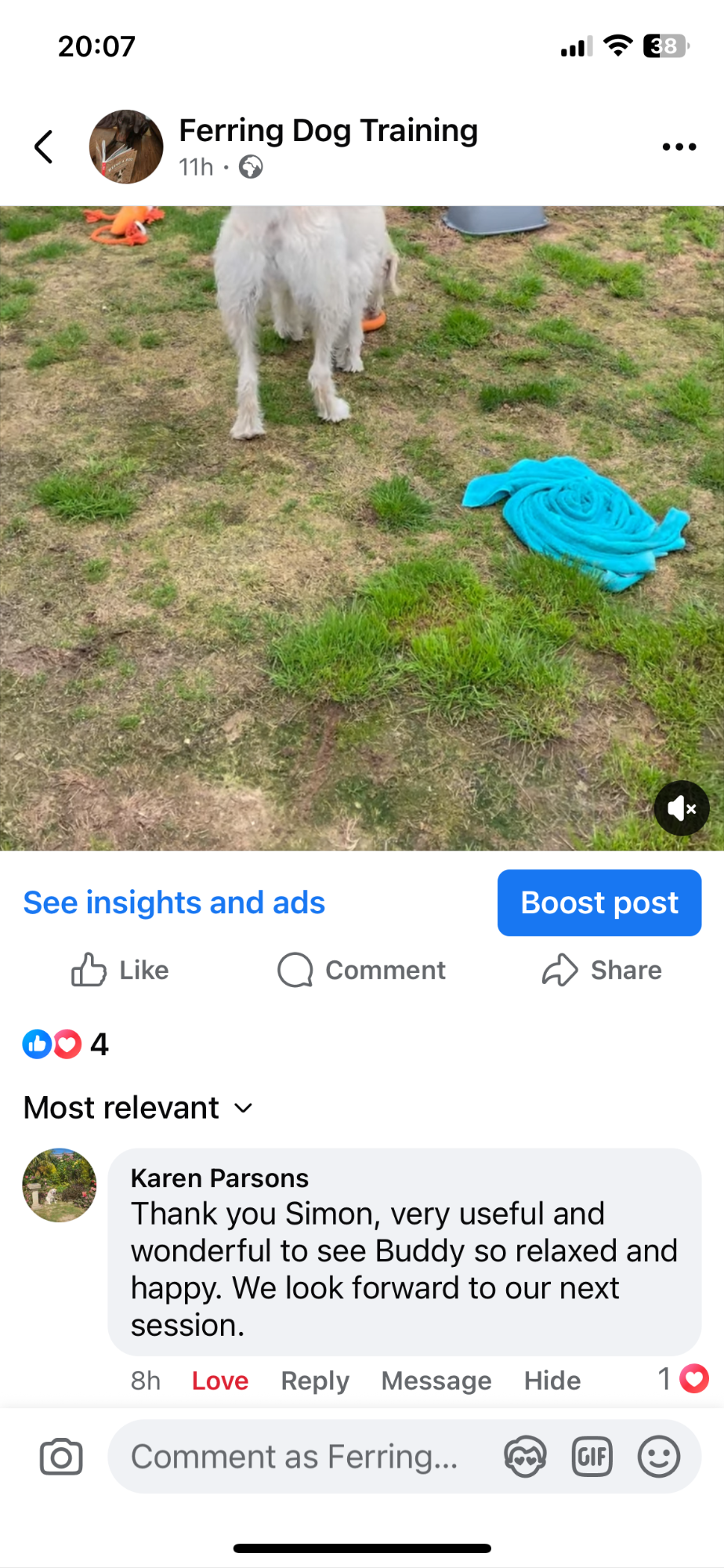Like this post
724x1568 pixels.
[121, 970]
